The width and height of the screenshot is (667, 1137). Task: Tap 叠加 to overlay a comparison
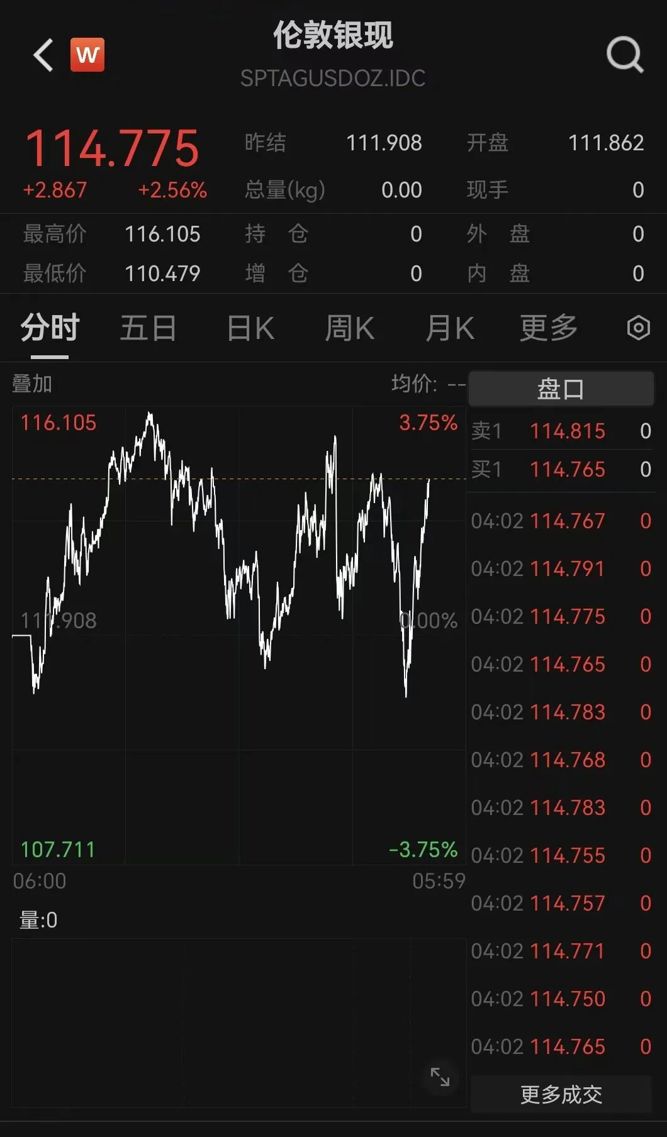point(32,384)
